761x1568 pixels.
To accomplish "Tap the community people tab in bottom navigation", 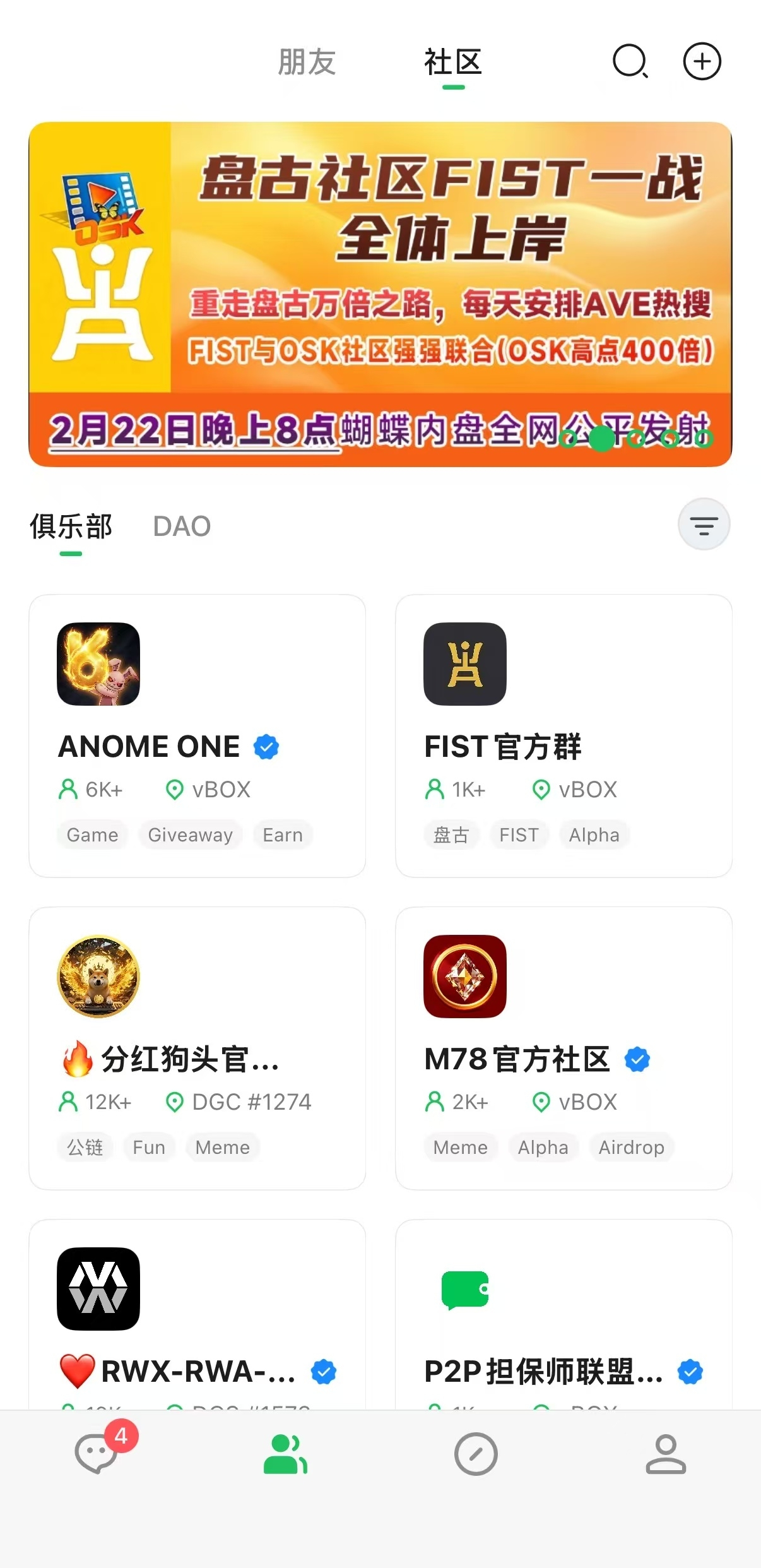I will coord(285,1454).
